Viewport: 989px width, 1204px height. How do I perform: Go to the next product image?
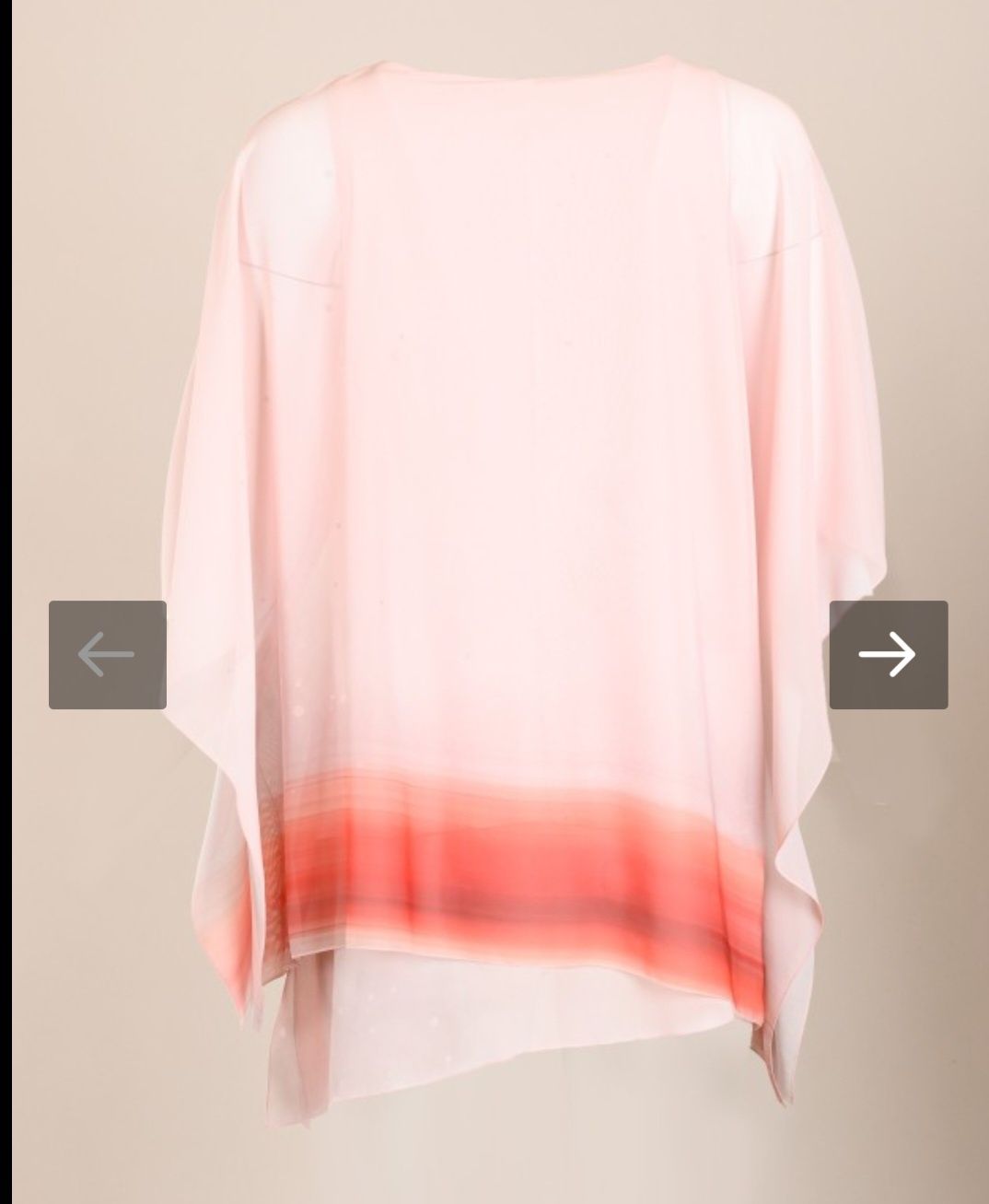[888, 654]
